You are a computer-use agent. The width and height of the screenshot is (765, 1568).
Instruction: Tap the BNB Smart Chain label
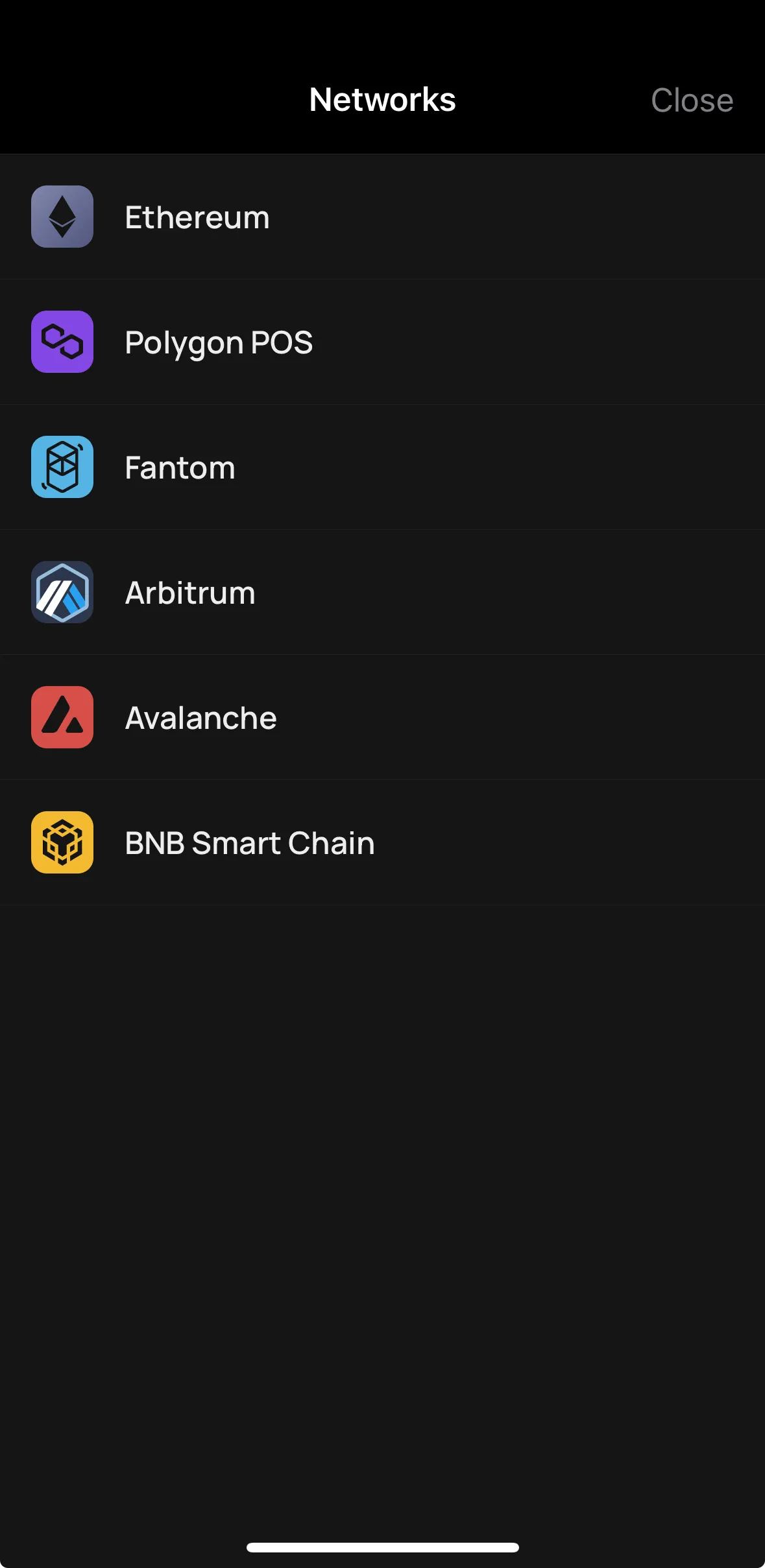point(249,842)
